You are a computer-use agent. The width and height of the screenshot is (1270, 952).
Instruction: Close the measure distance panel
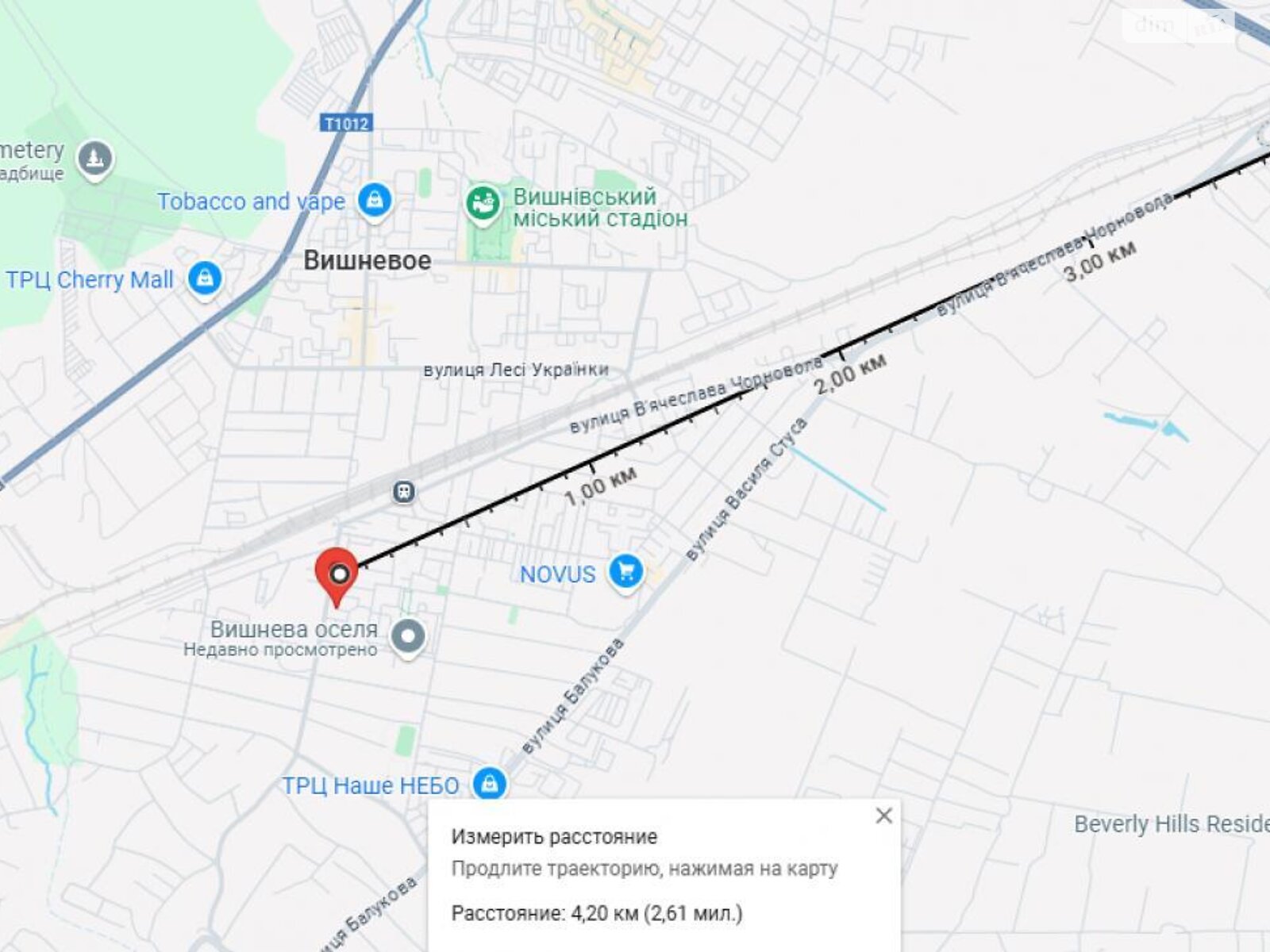883,816
